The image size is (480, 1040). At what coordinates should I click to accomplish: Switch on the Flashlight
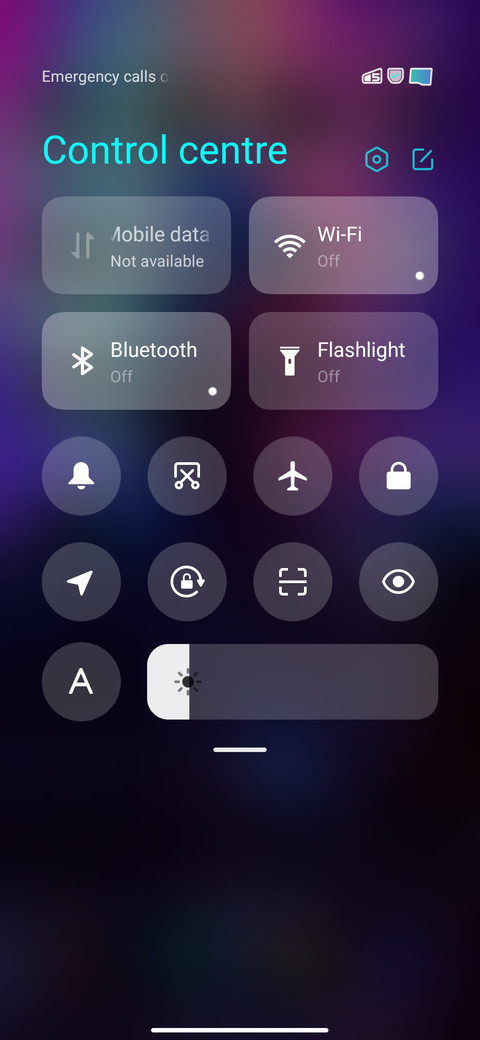click(343, 361)
